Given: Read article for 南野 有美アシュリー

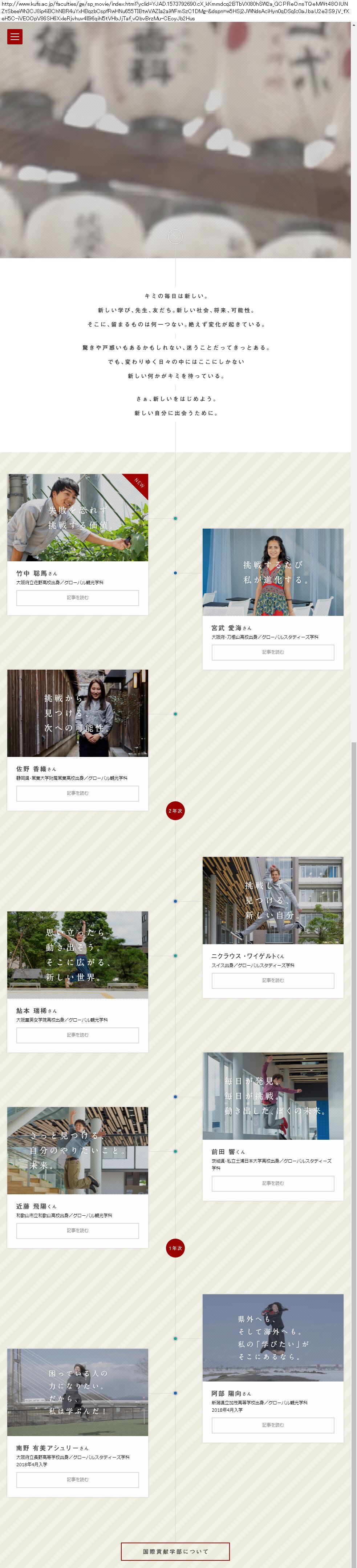Looking at the screenshot, I should pos(77,1479).
